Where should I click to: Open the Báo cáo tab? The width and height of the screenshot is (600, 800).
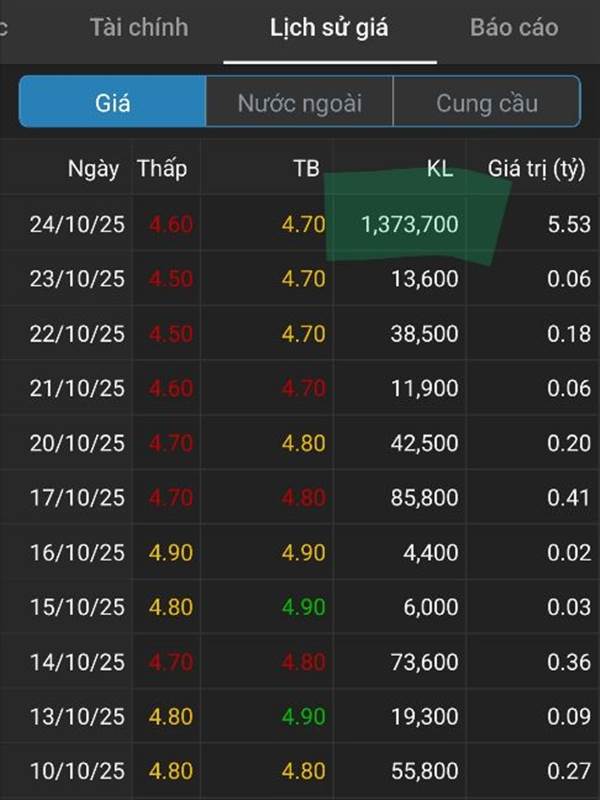click(x=514, y=27)
